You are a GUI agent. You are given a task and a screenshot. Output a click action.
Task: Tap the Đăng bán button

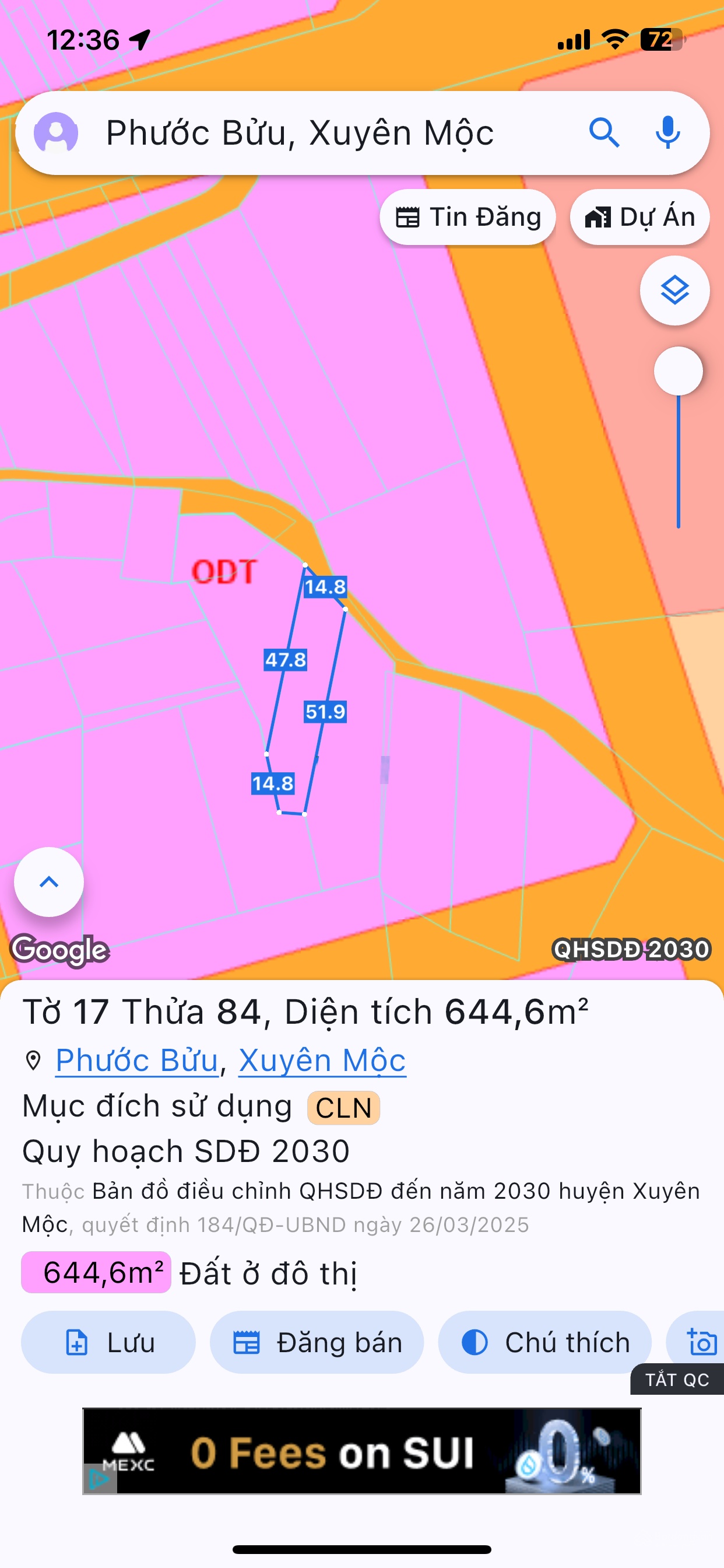317,1342
